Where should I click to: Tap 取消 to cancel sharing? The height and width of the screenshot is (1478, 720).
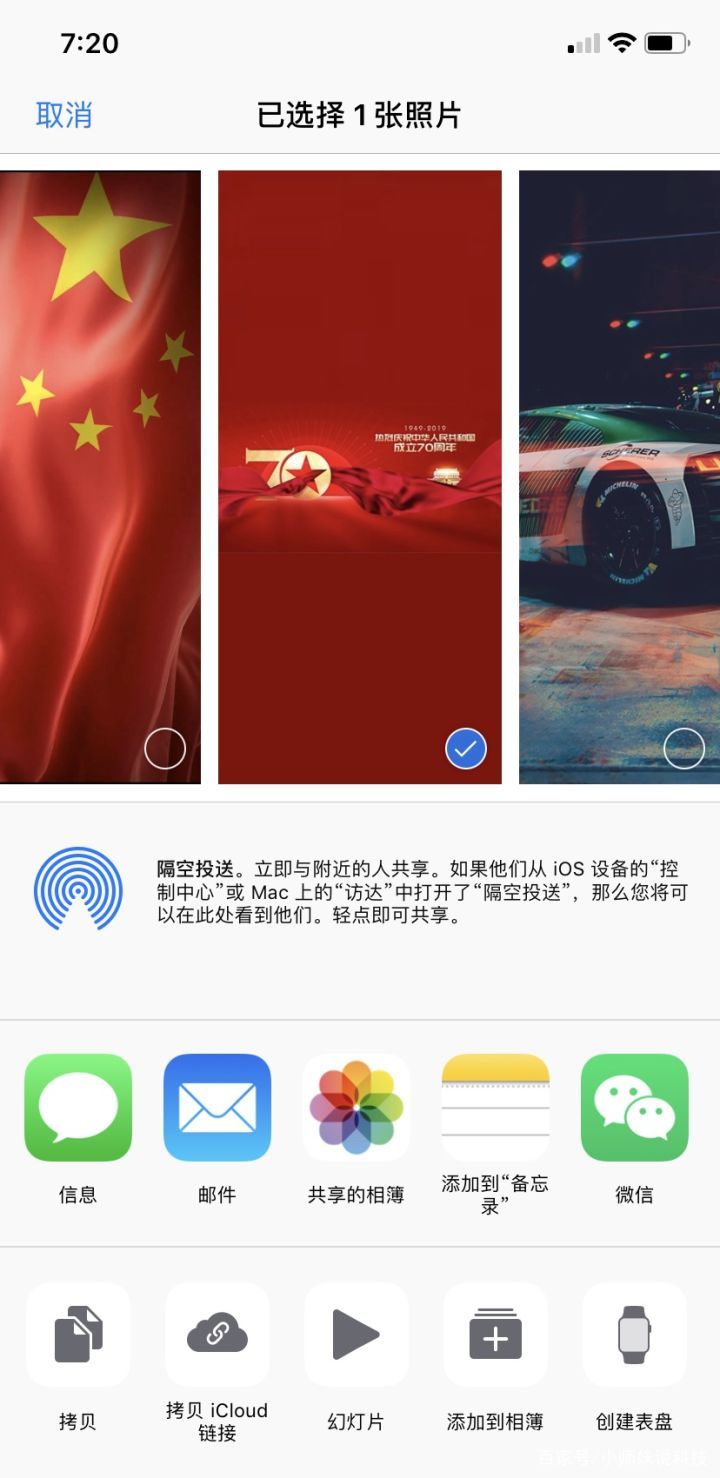pos(64,115)
